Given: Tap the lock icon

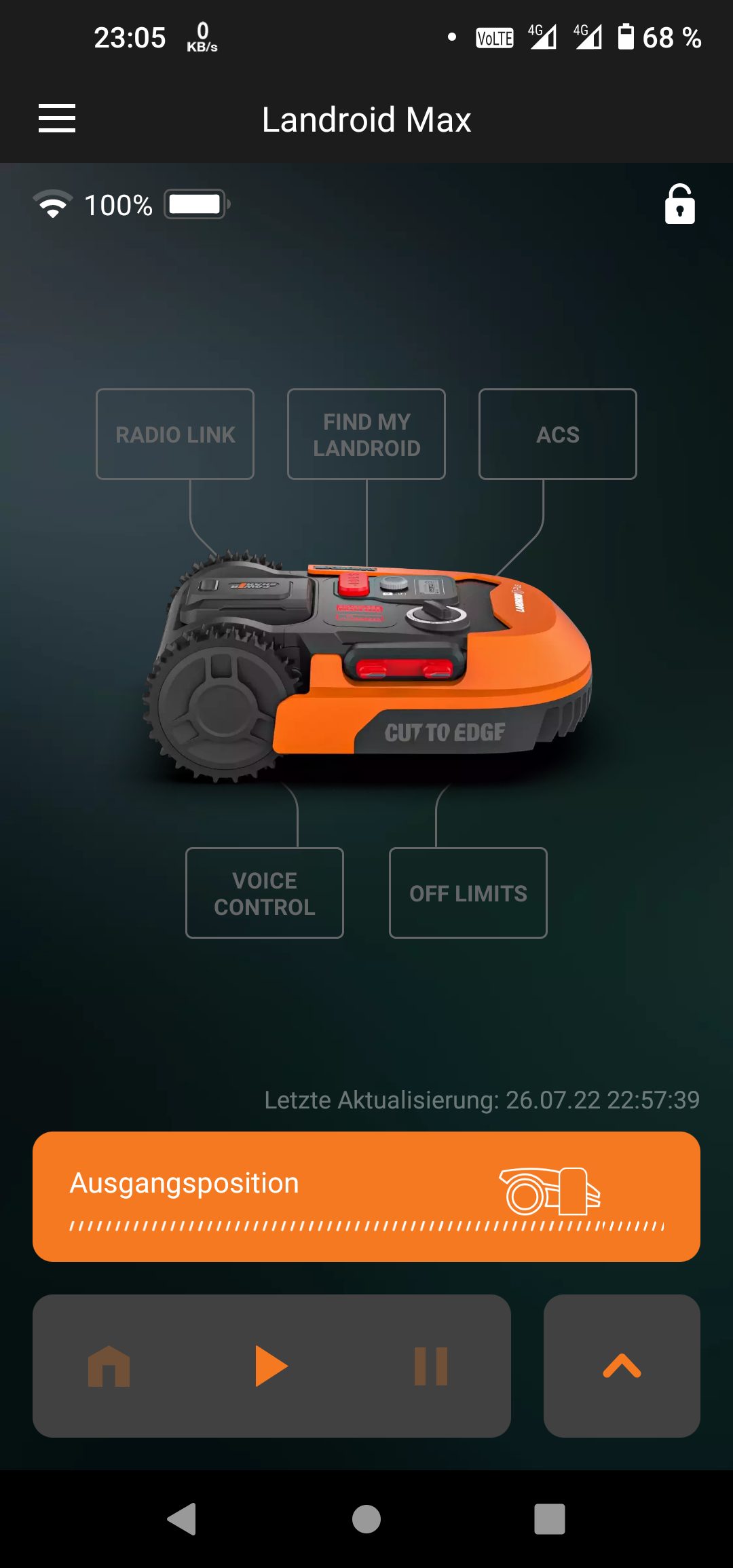Looking at the screenshot, I should [x=679, y=204].
